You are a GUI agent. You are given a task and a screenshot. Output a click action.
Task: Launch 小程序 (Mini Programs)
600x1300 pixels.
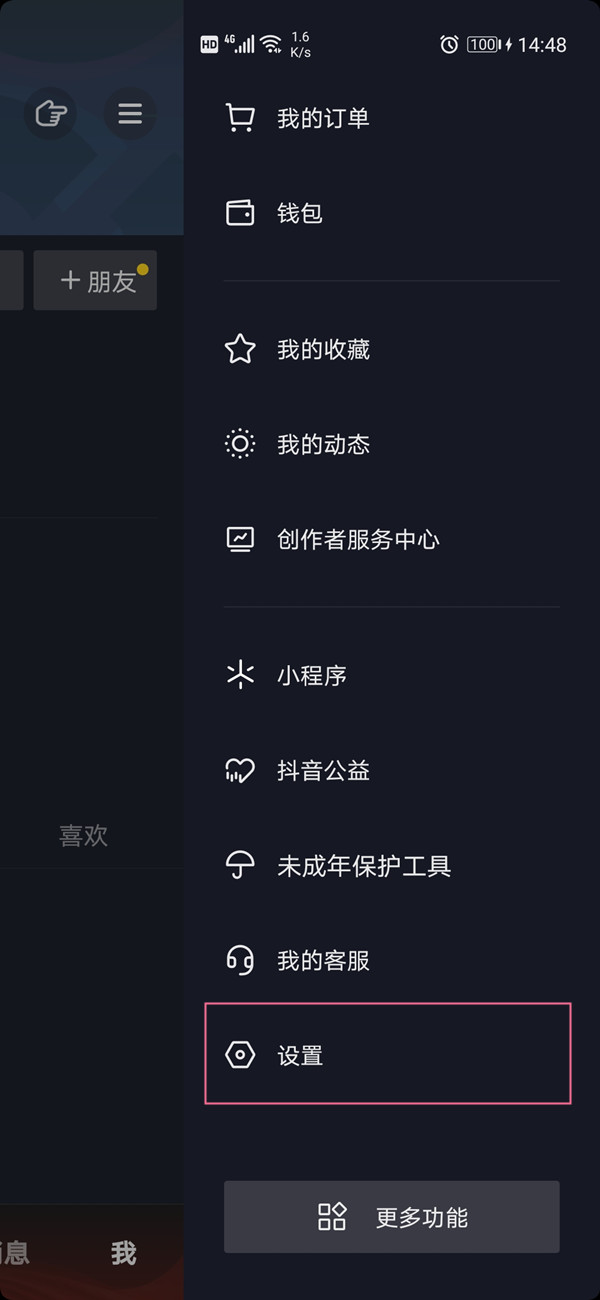point(311,676)
